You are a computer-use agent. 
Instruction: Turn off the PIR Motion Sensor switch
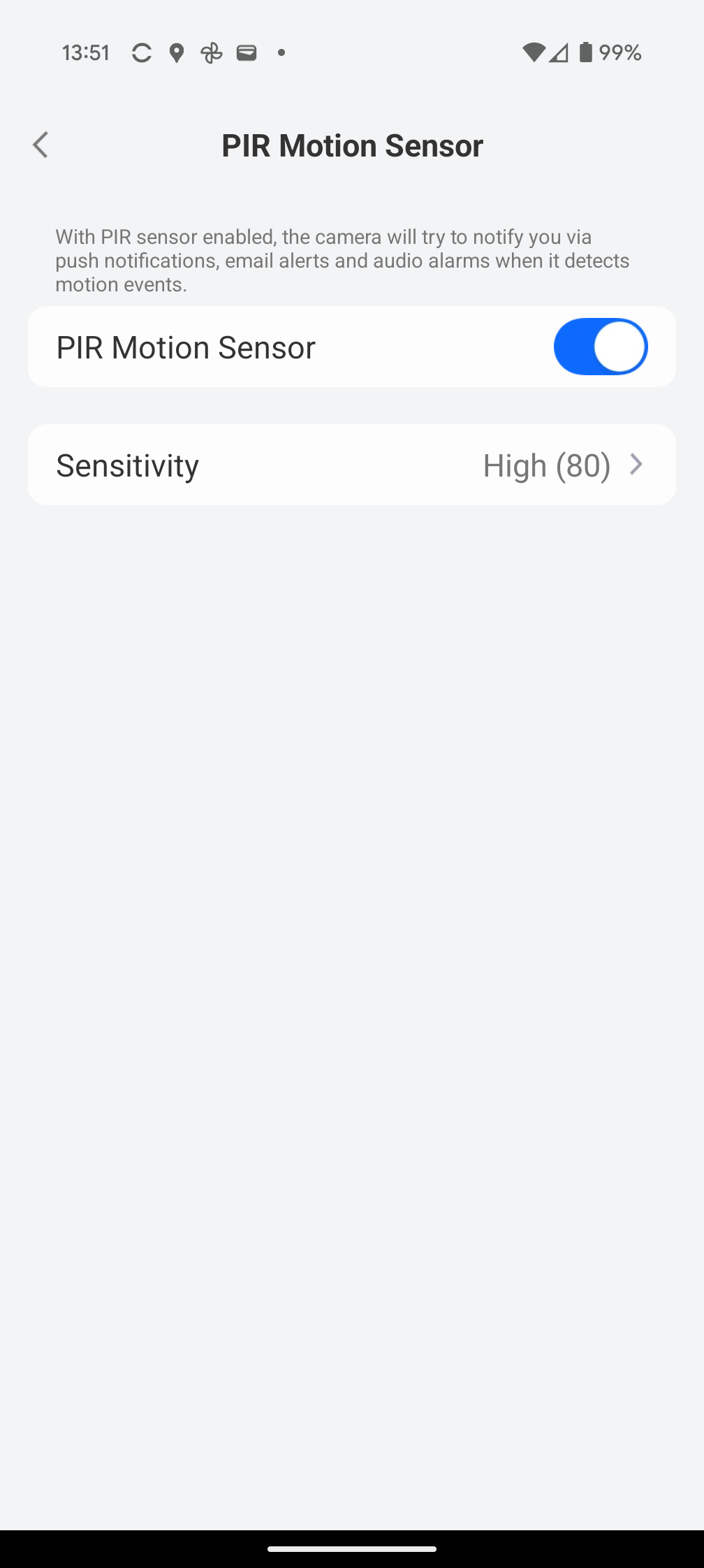(600, 347)
